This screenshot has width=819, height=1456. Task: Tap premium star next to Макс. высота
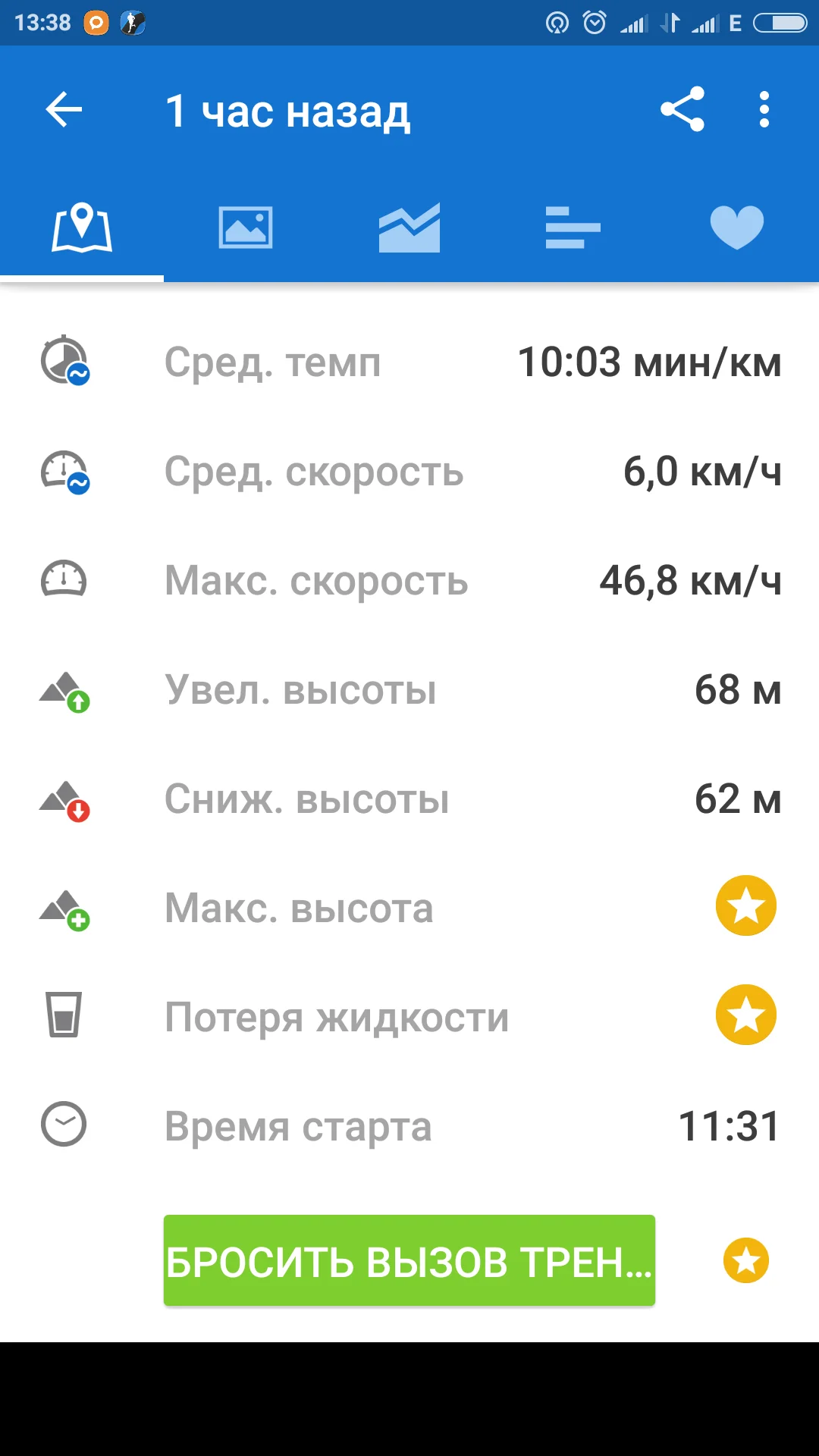click(746, 906)
